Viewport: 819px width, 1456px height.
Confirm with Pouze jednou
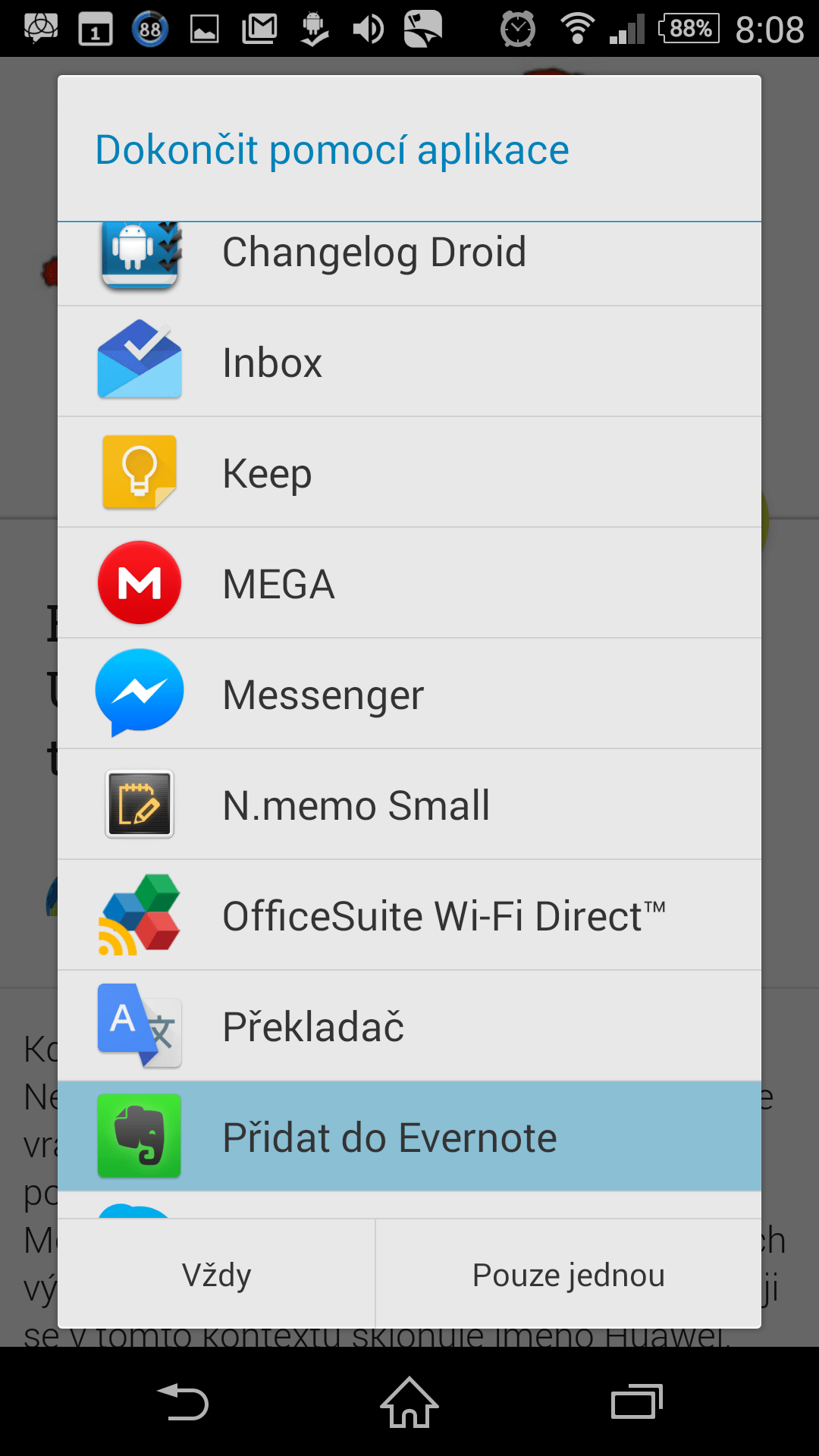tap(569, 1274)
